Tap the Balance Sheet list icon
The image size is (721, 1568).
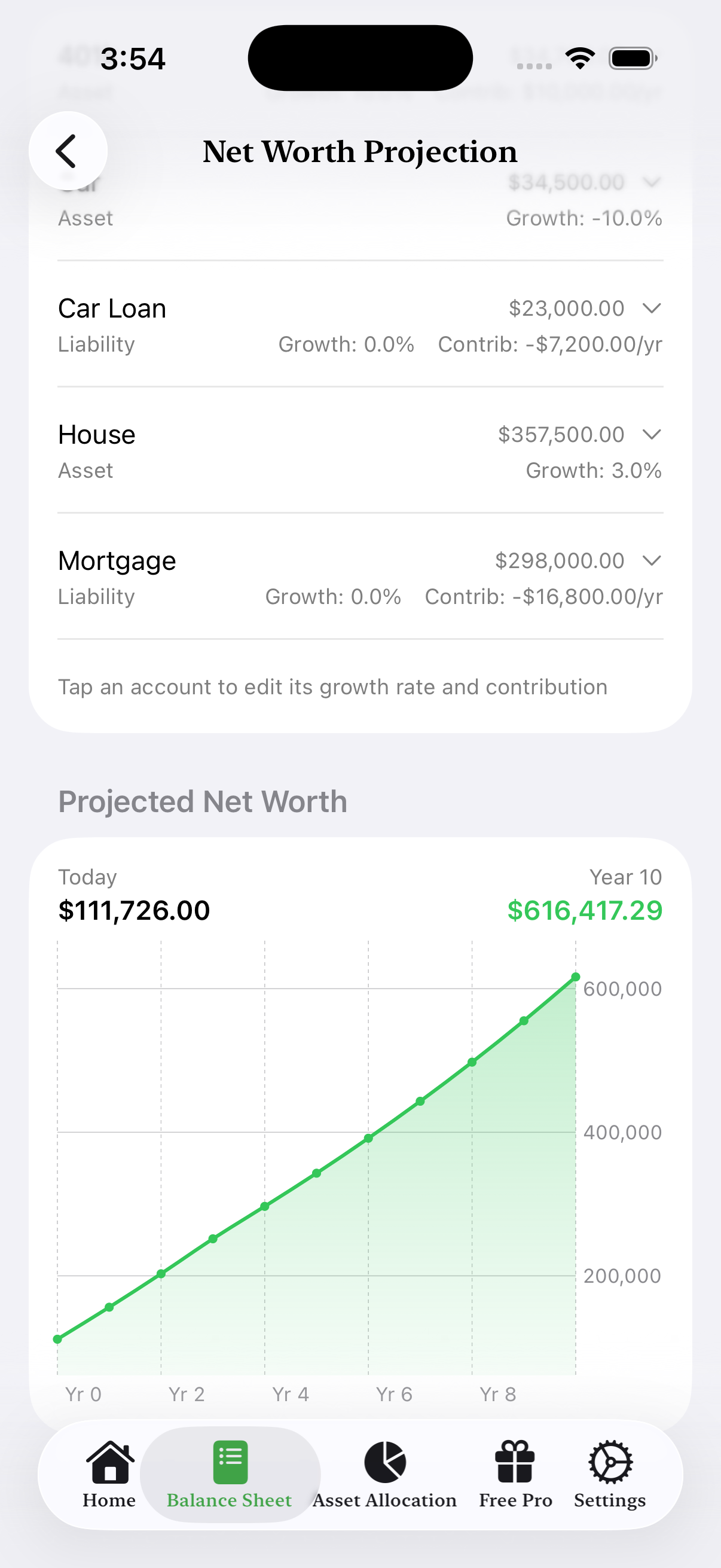click(230, 1460)
